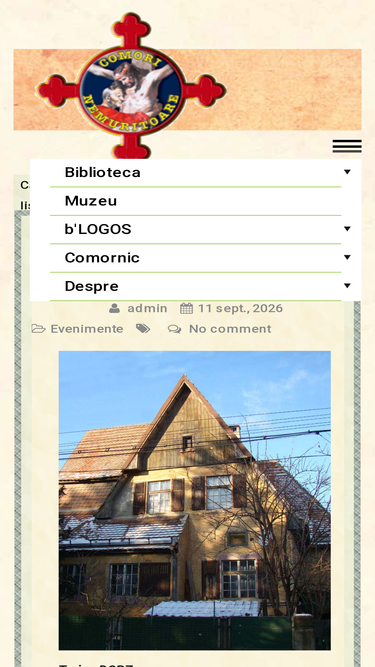Expand the Comornic submenu arrow
The width and height of the screenshot is (375, 667).
pos(347,258)
